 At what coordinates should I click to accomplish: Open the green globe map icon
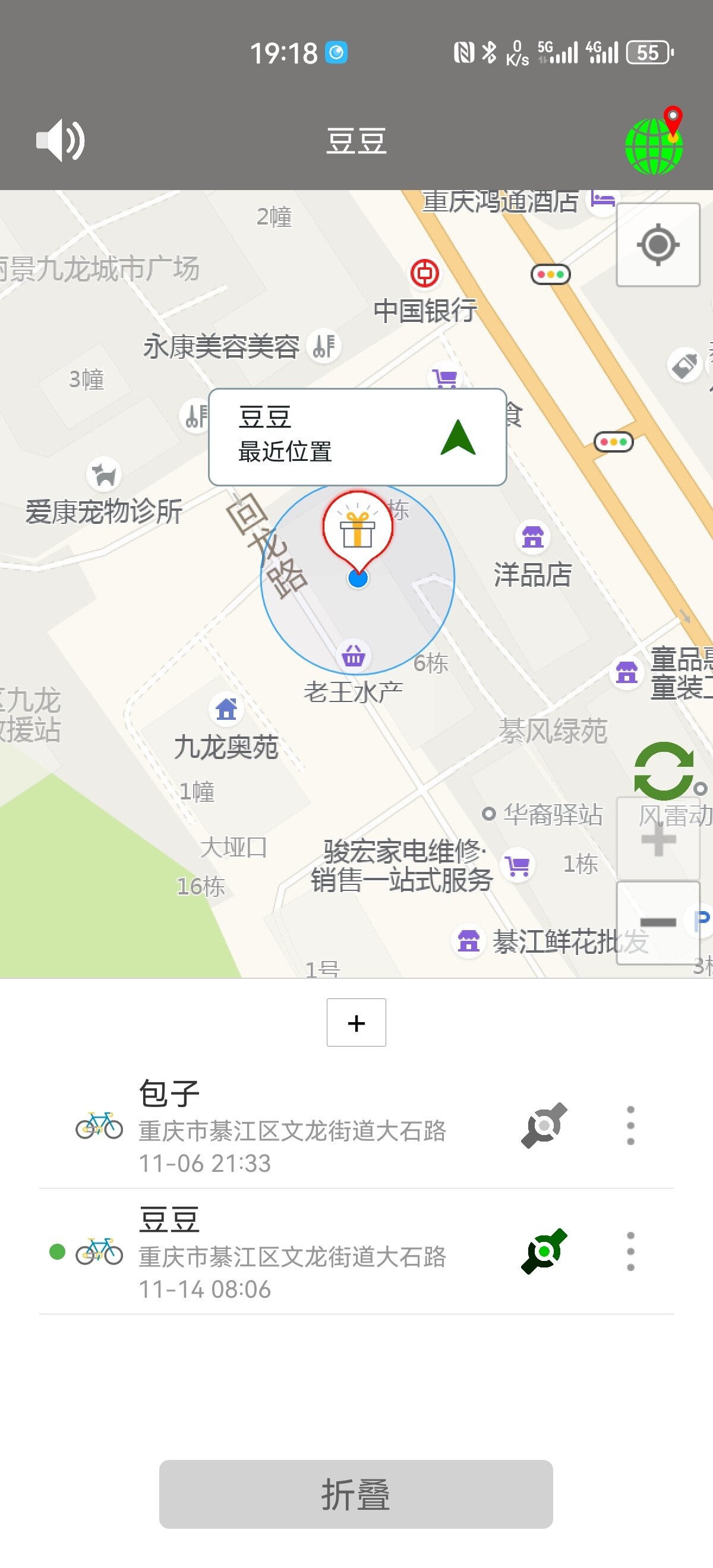(x=655, y=143)
